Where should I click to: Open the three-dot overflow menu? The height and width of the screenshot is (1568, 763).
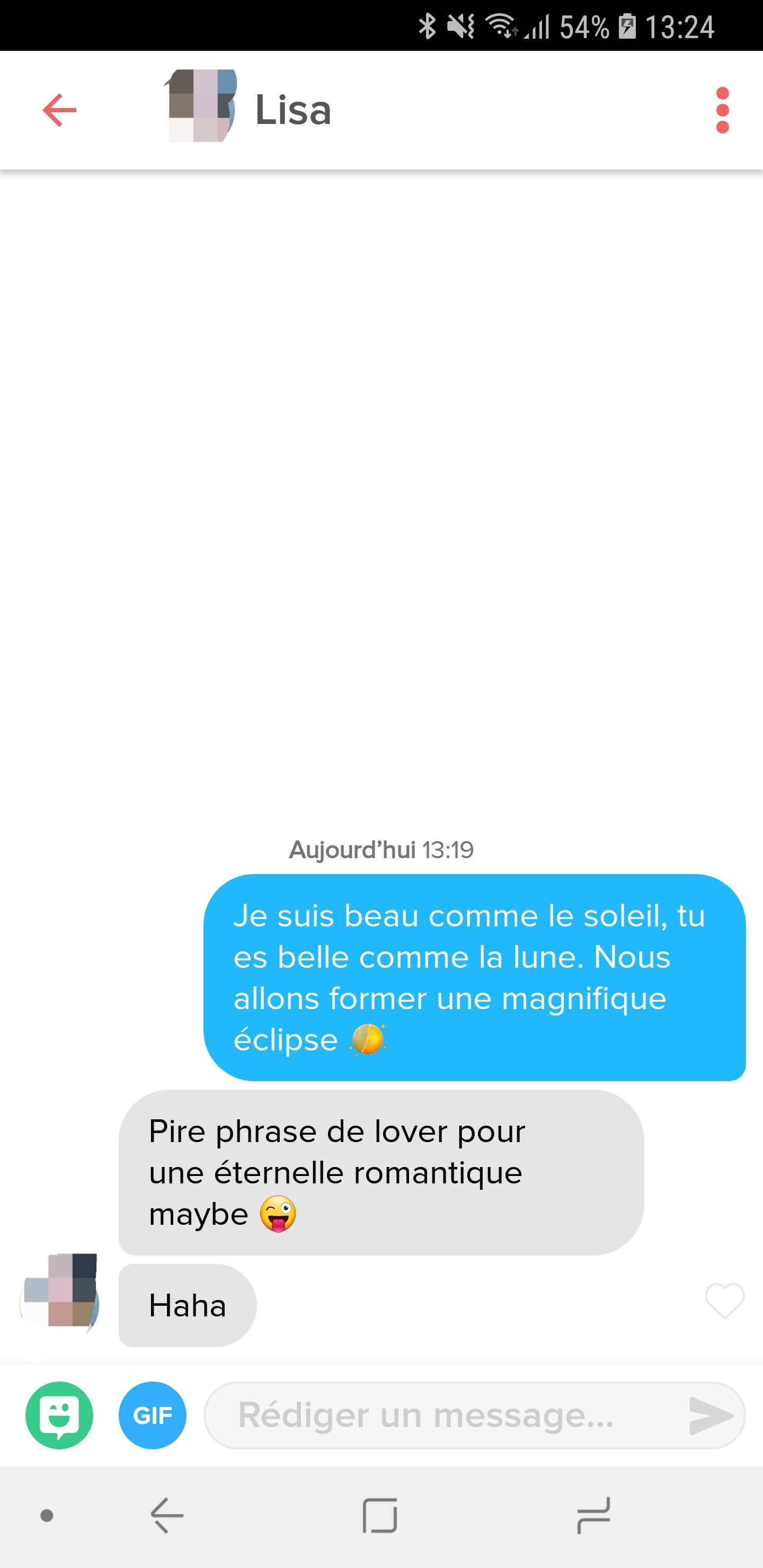[722, 110]
